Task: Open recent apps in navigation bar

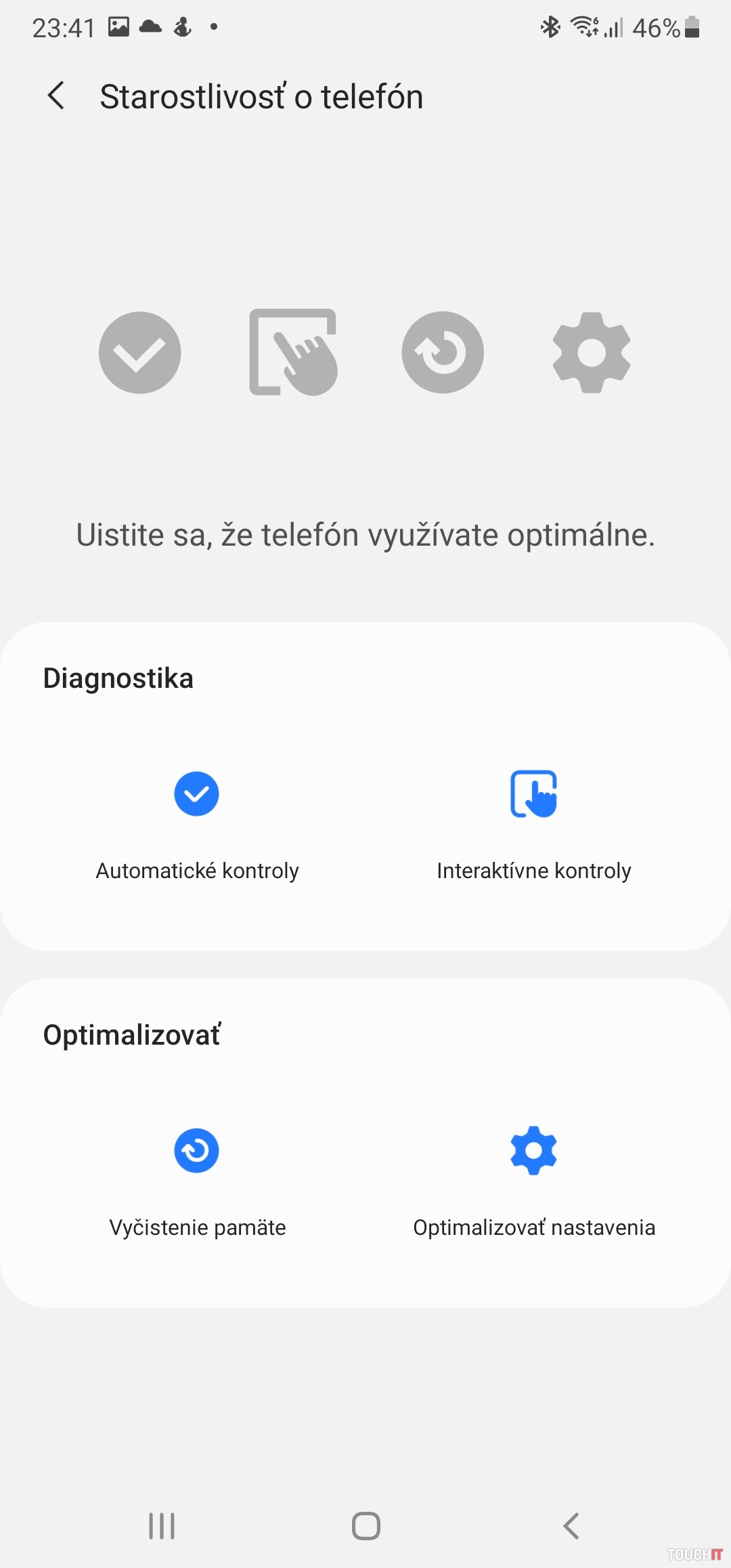Action: click(162, 1526)
